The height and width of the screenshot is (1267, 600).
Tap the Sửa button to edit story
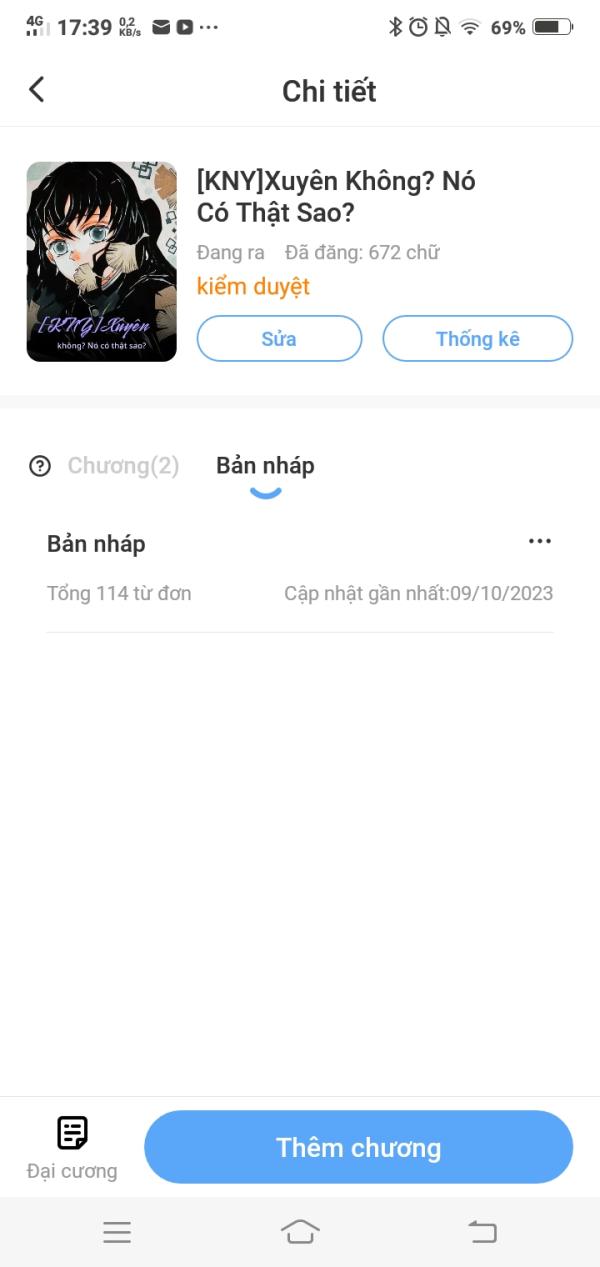(279, 338)
